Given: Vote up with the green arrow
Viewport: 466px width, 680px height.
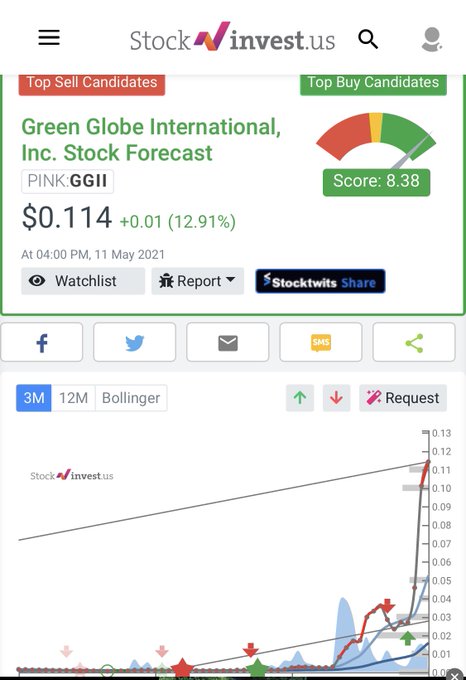Looking at the screenshot, I should (300, 398).
